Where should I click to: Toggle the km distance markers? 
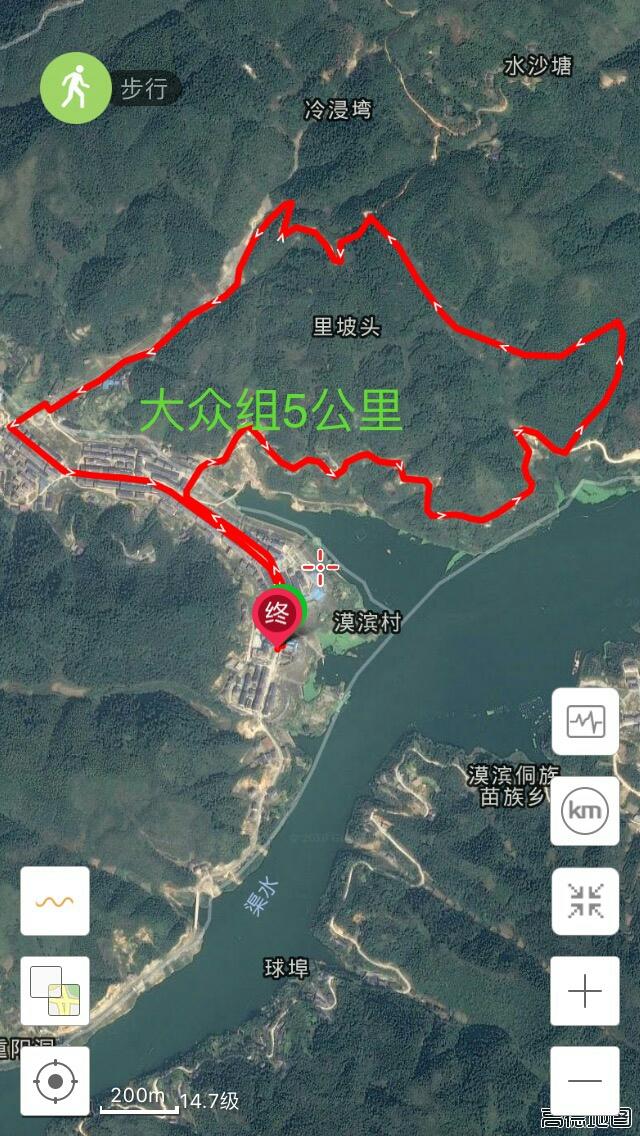(585, 811)
